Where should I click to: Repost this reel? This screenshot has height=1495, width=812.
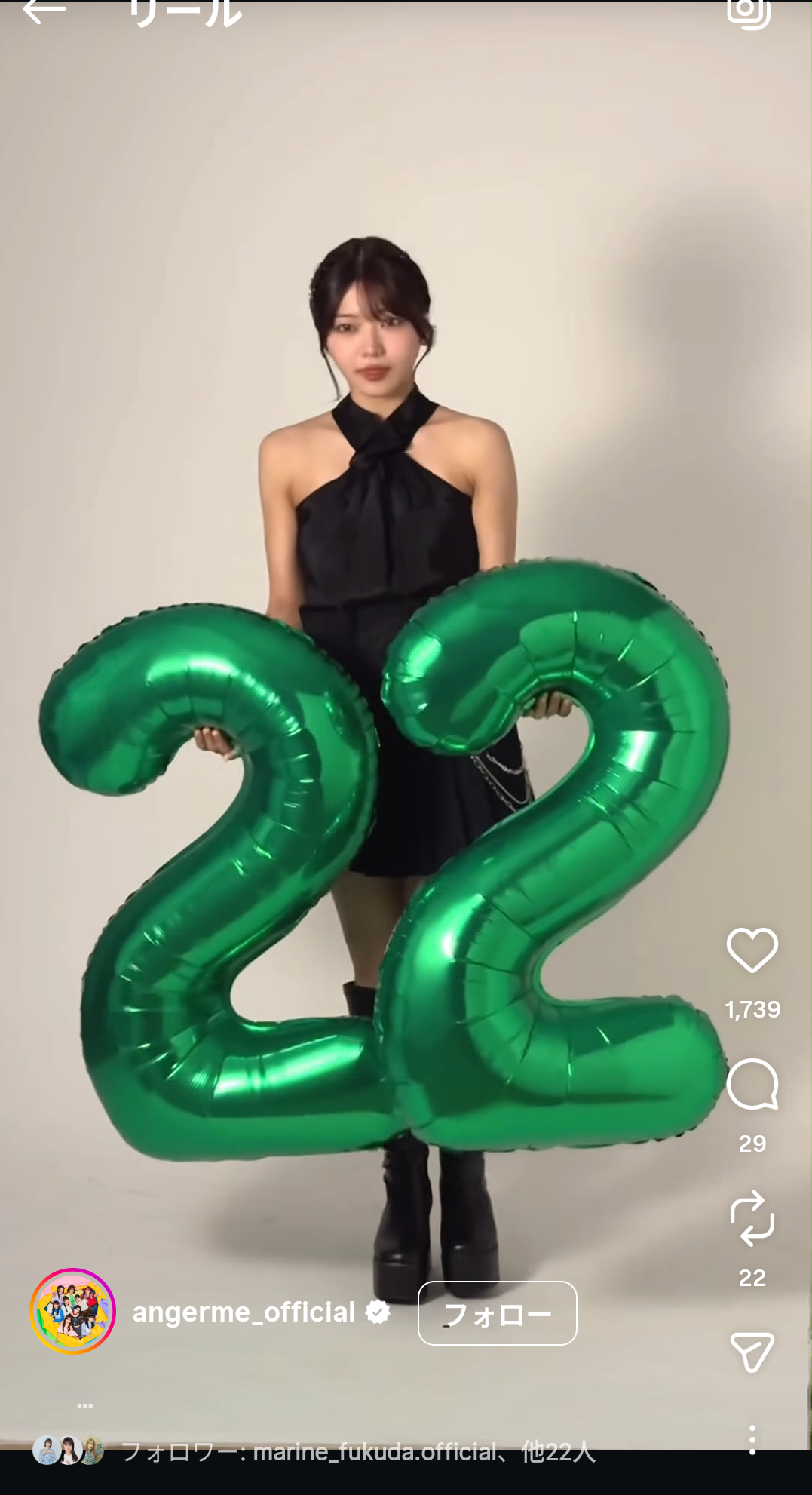(752, 1218)
